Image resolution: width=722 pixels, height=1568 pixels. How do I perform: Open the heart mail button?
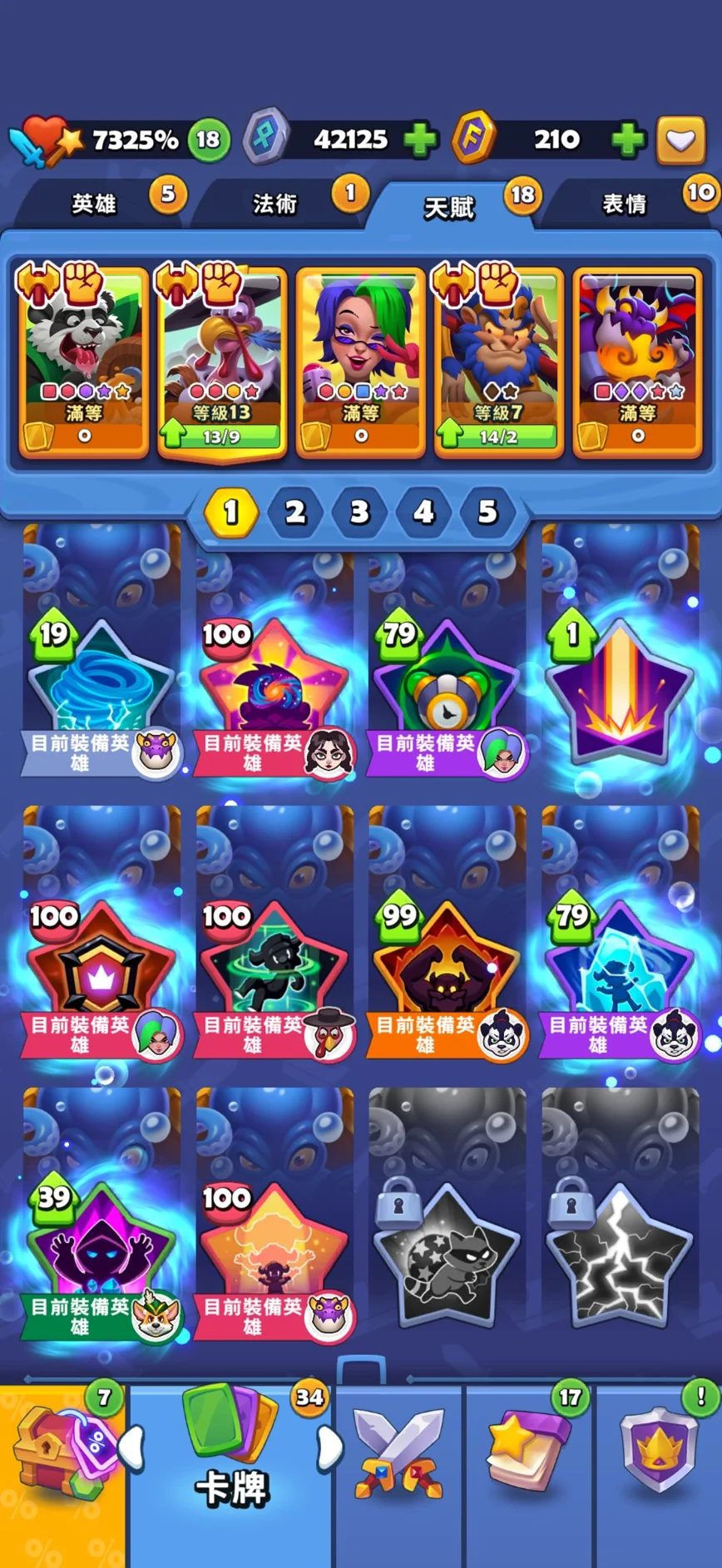click(x=680, y=139)
